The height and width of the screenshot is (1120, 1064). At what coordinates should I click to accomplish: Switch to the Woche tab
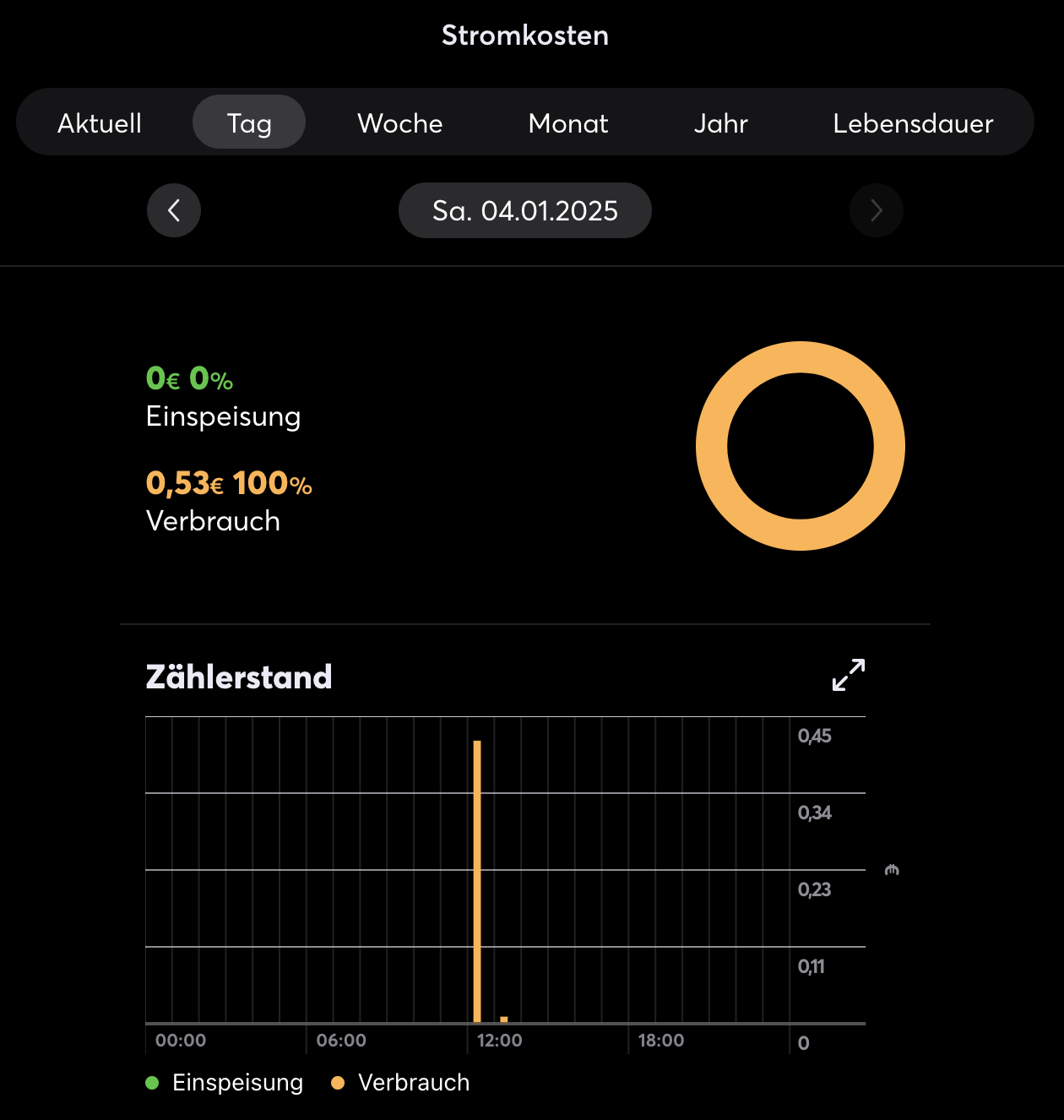point(399,123)
